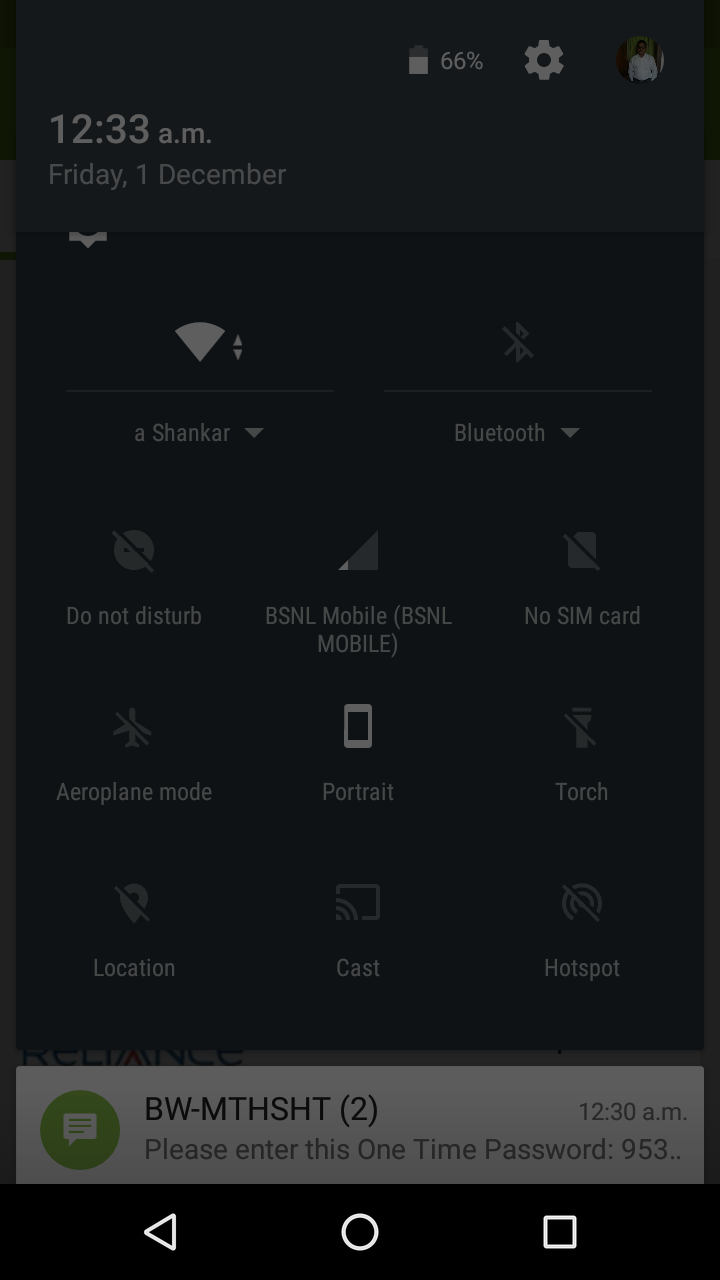Toggle the Wi-Fi icon
The image size is (720, 1280).
[x=200, y=343]
